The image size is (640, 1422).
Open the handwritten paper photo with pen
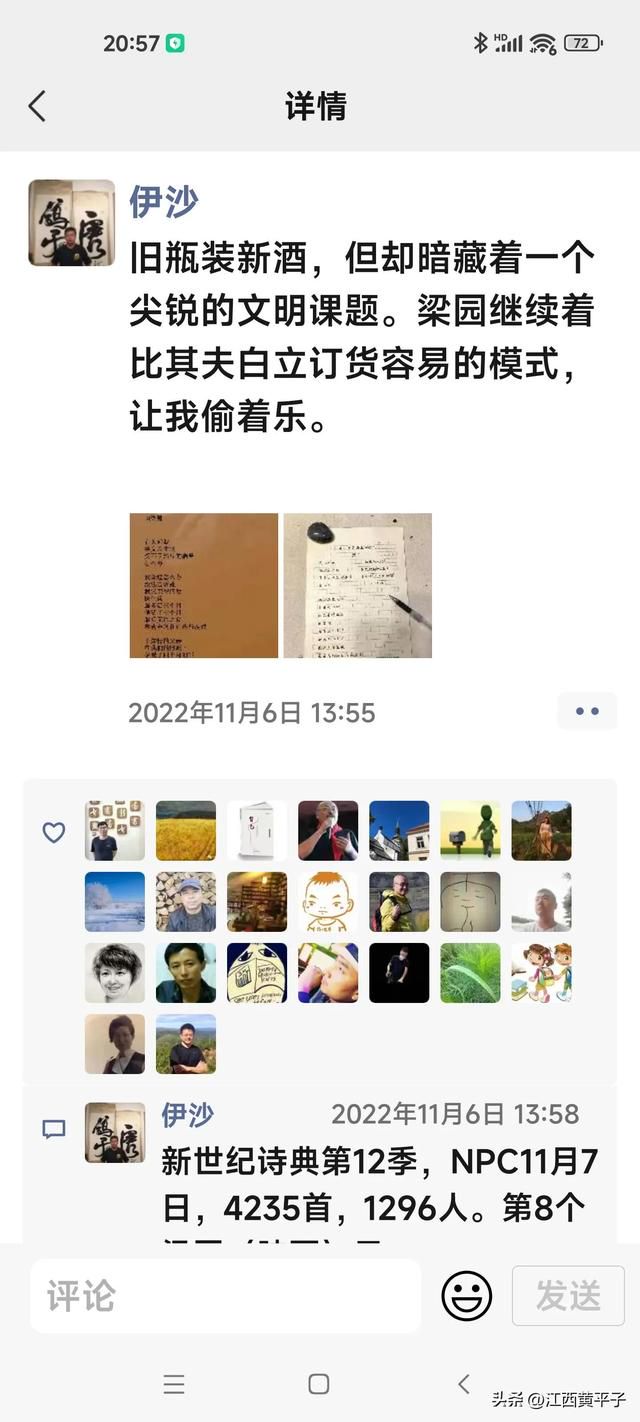[357, 585]
